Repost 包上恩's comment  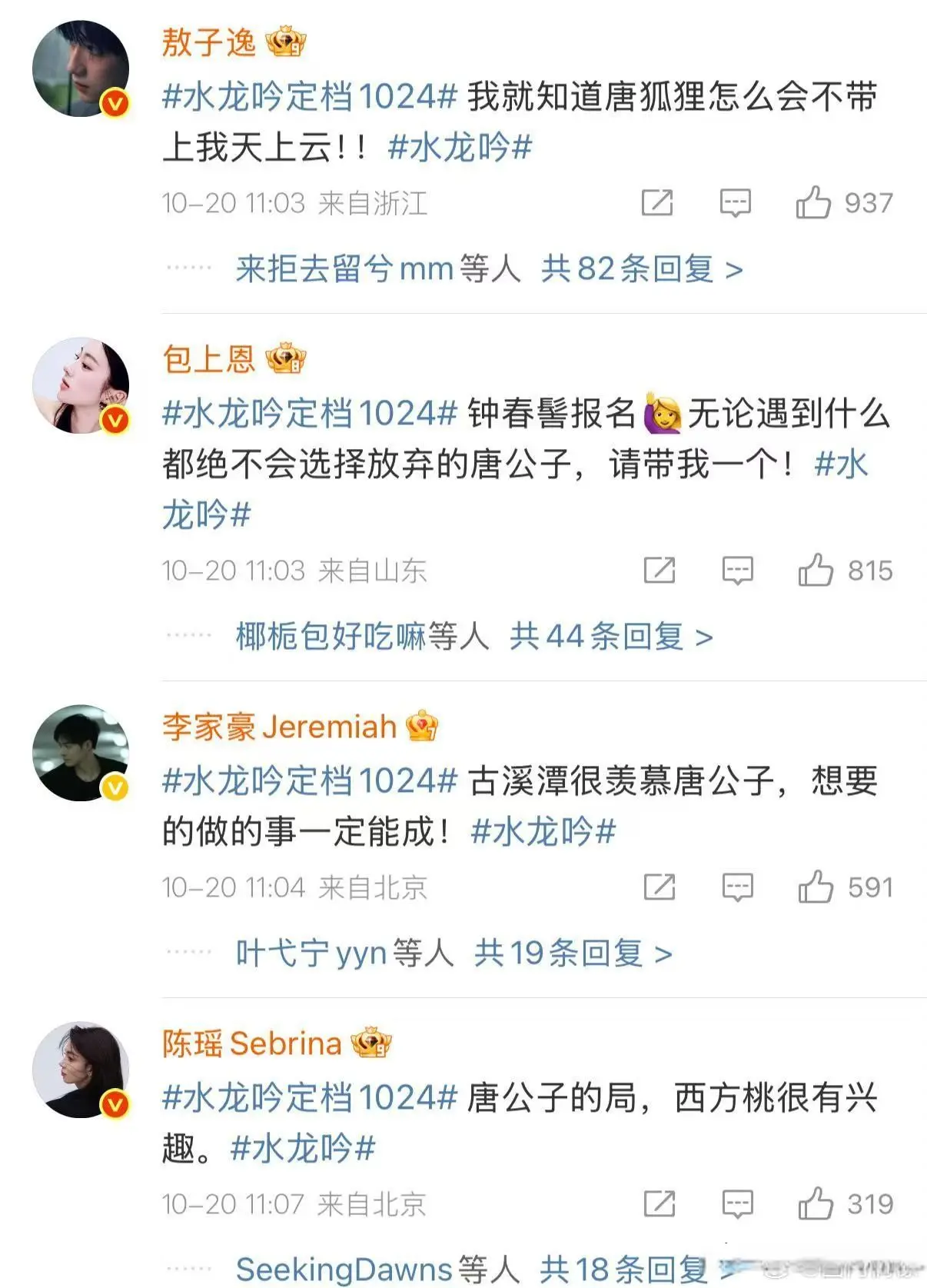659,571
